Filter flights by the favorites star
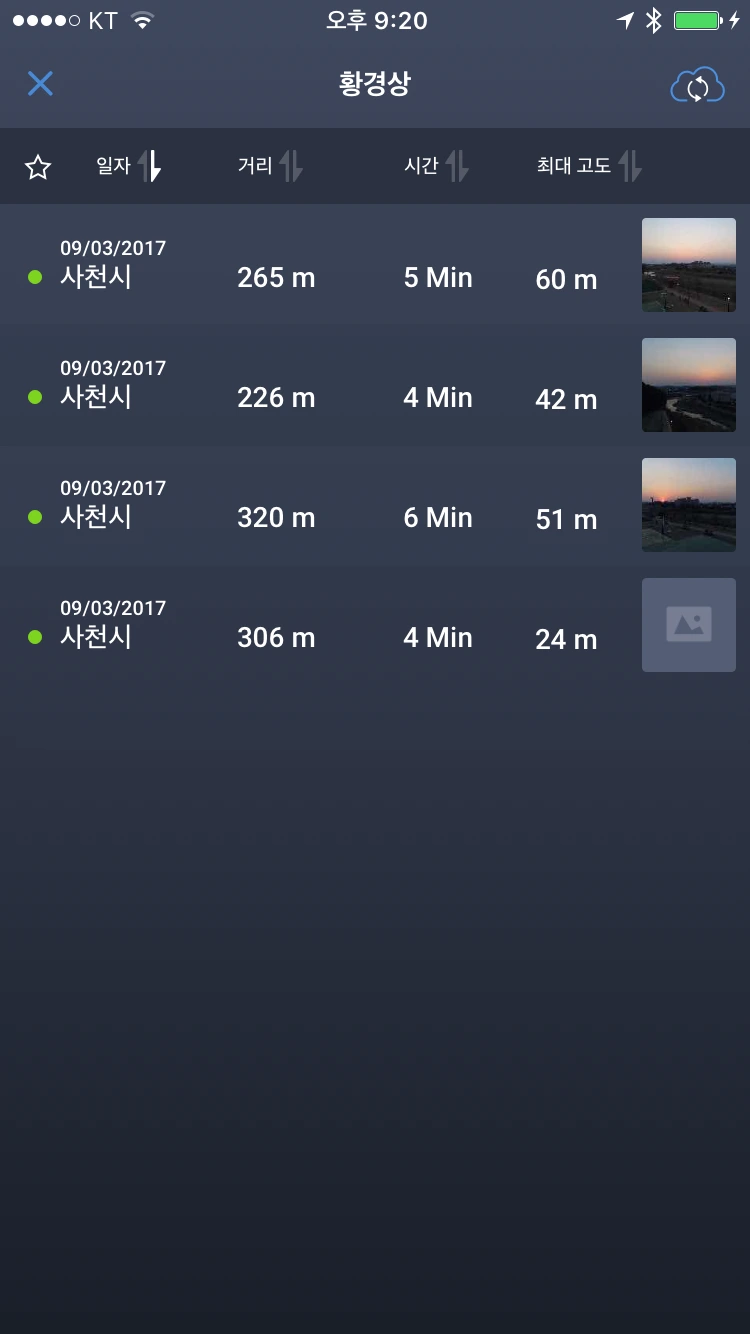 38,167
